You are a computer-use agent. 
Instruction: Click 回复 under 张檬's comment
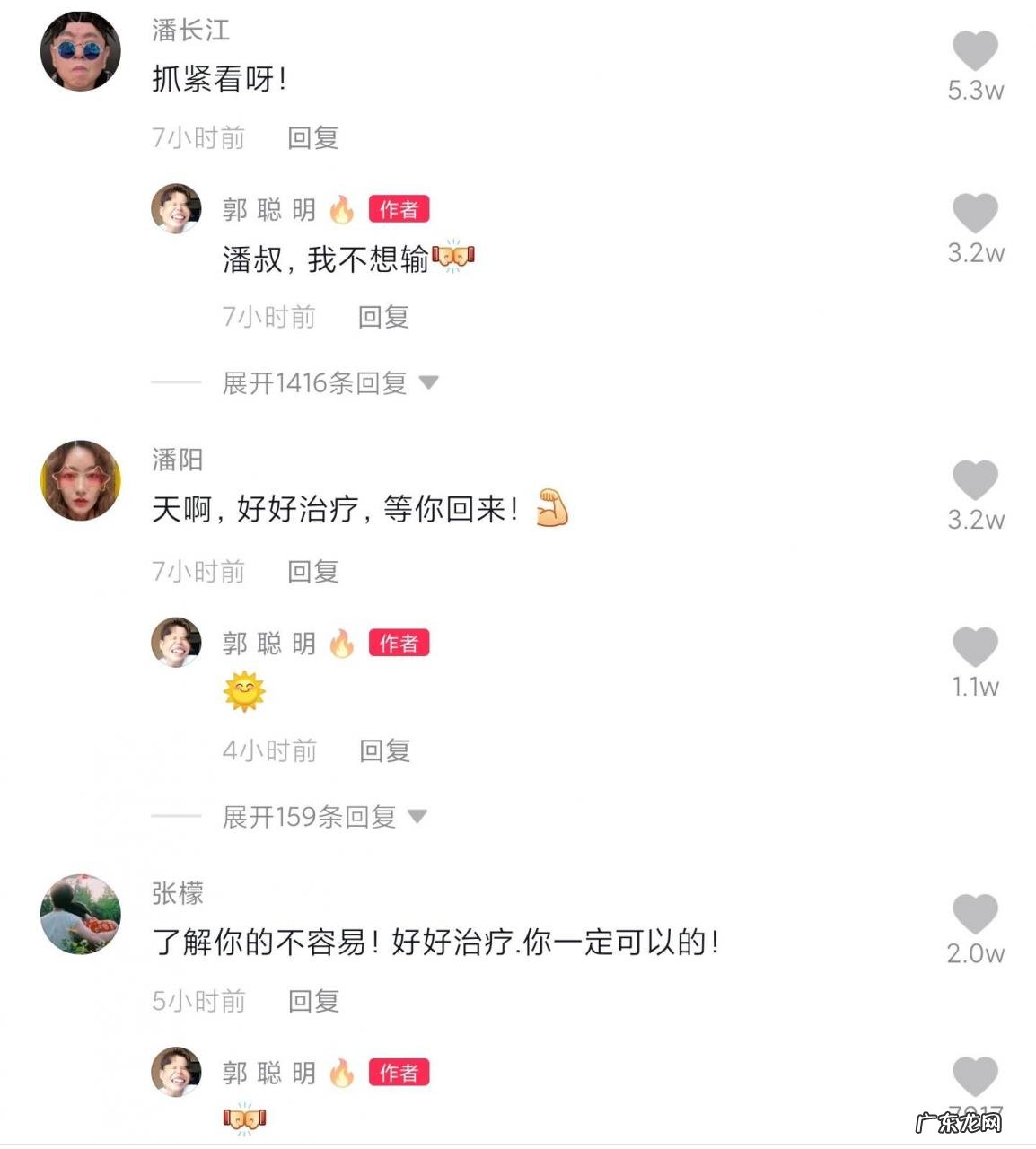[312, 1001]
